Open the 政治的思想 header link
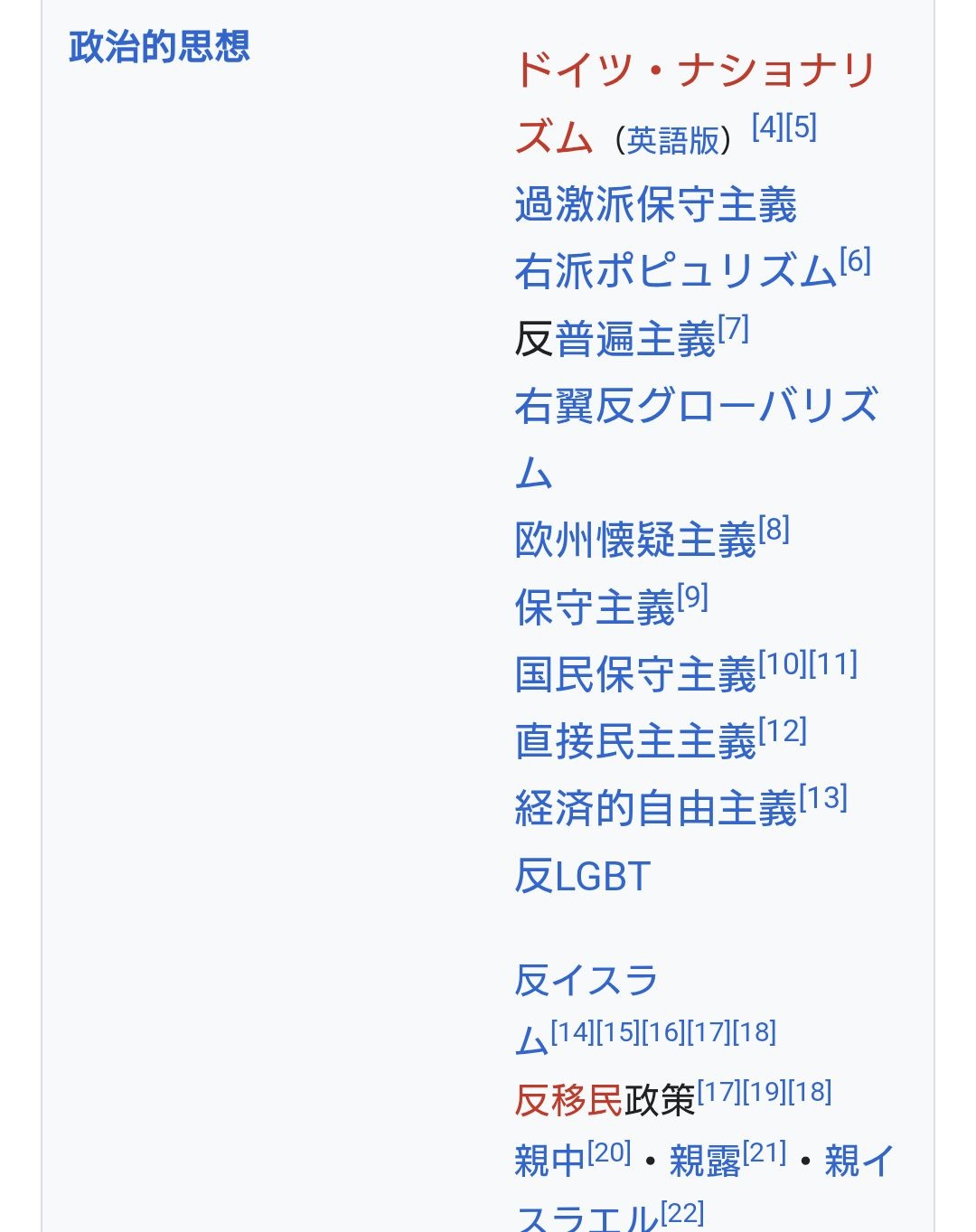Screen dimensions: 976x1232 tap(159, 46)
